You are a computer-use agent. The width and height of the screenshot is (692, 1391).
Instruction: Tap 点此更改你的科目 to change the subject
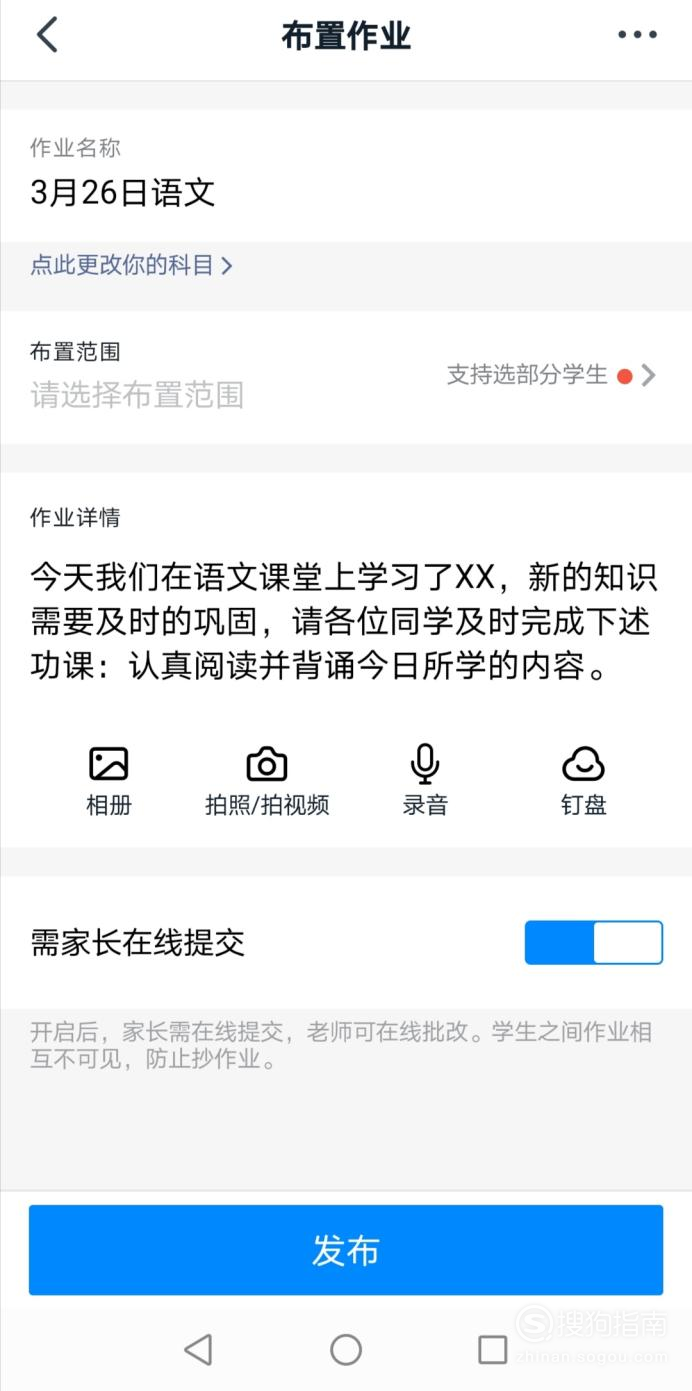[131, 265]
